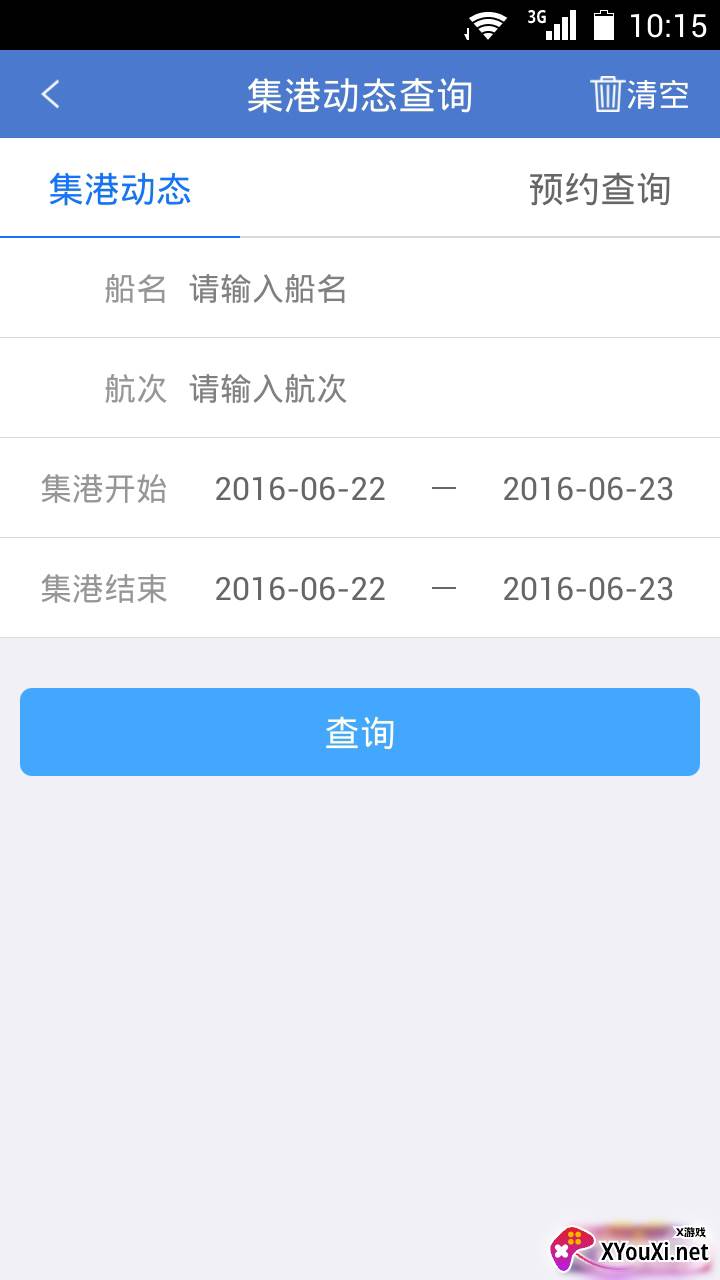
Task: Pick the 集港开始 start date 2016-06-22
Action: (300, 489)
